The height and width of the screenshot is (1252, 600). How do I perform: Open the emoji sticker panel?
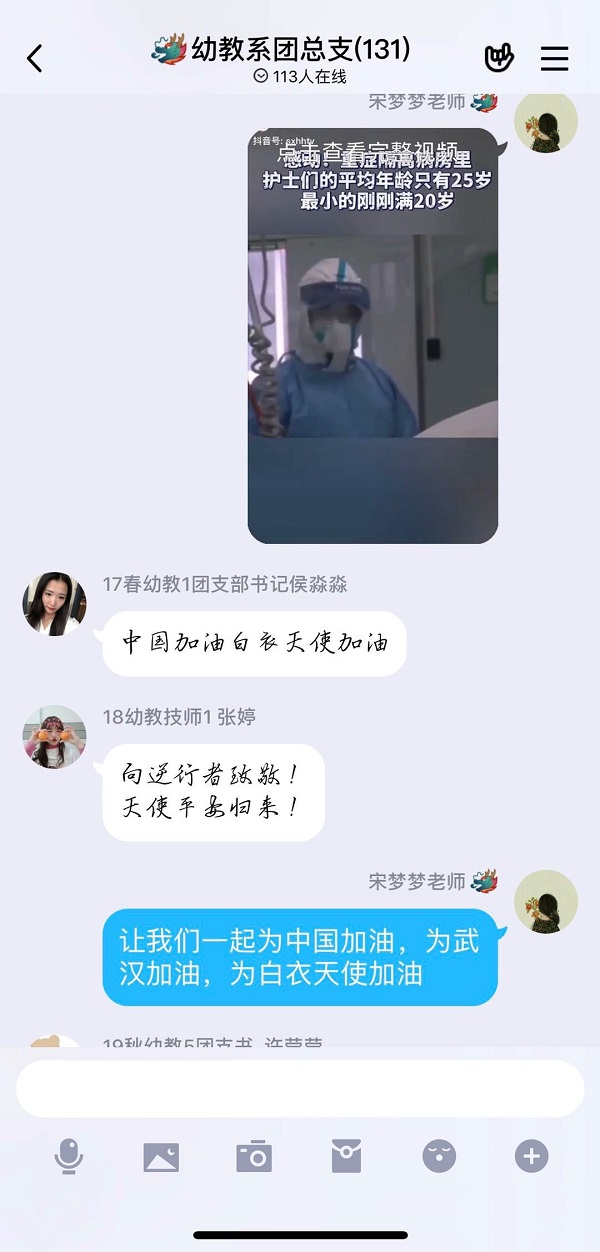439,1157
